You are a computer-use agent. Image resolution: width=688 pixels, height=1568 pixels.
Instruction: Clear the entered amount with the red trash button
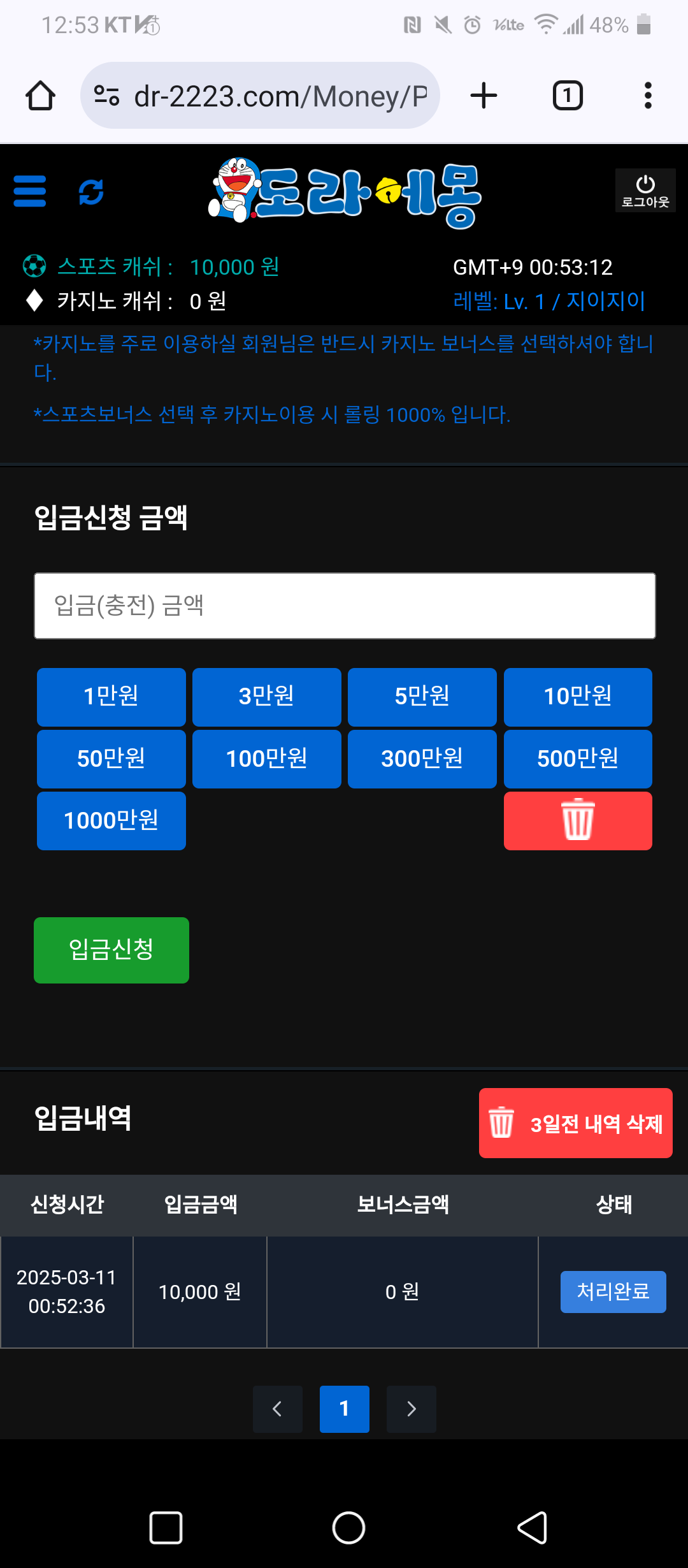(577, 820)
